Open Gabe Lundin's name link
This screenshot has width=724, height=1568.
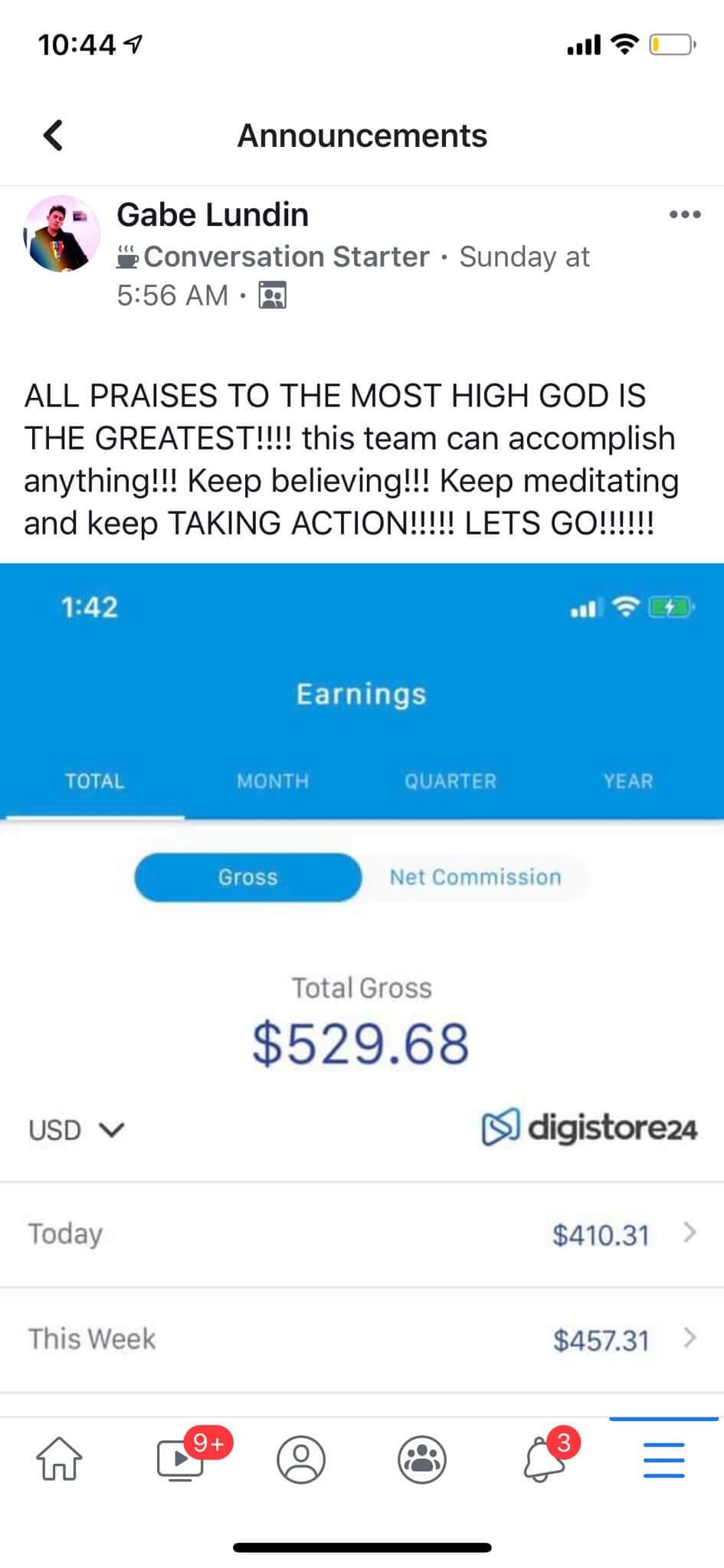(x=212, y=214)
